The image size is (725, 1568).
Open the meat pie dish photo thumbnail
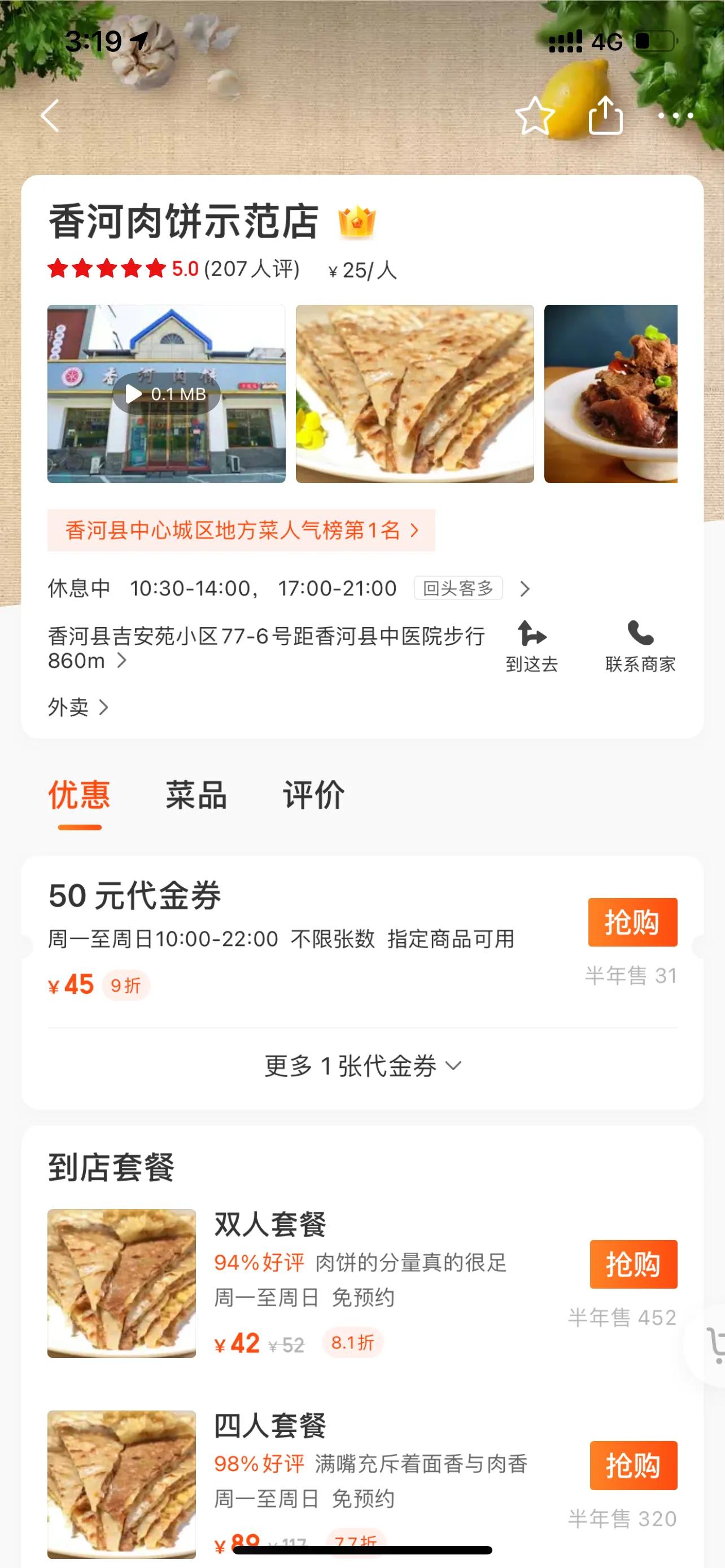[x=416, y=394]
